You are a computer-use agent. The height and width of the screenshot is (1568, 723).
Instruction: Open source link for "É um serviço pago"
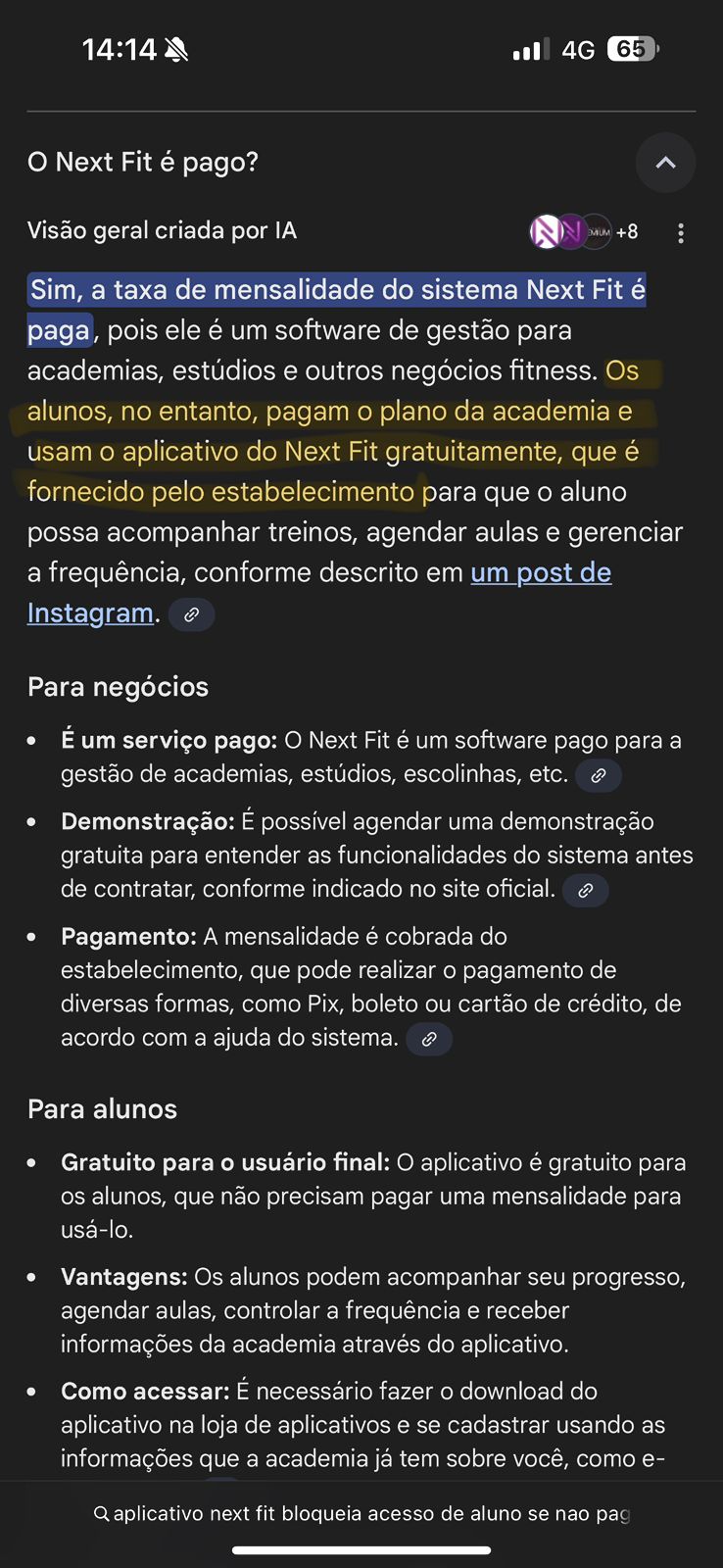pyautogui.click(x=598, y=775)
